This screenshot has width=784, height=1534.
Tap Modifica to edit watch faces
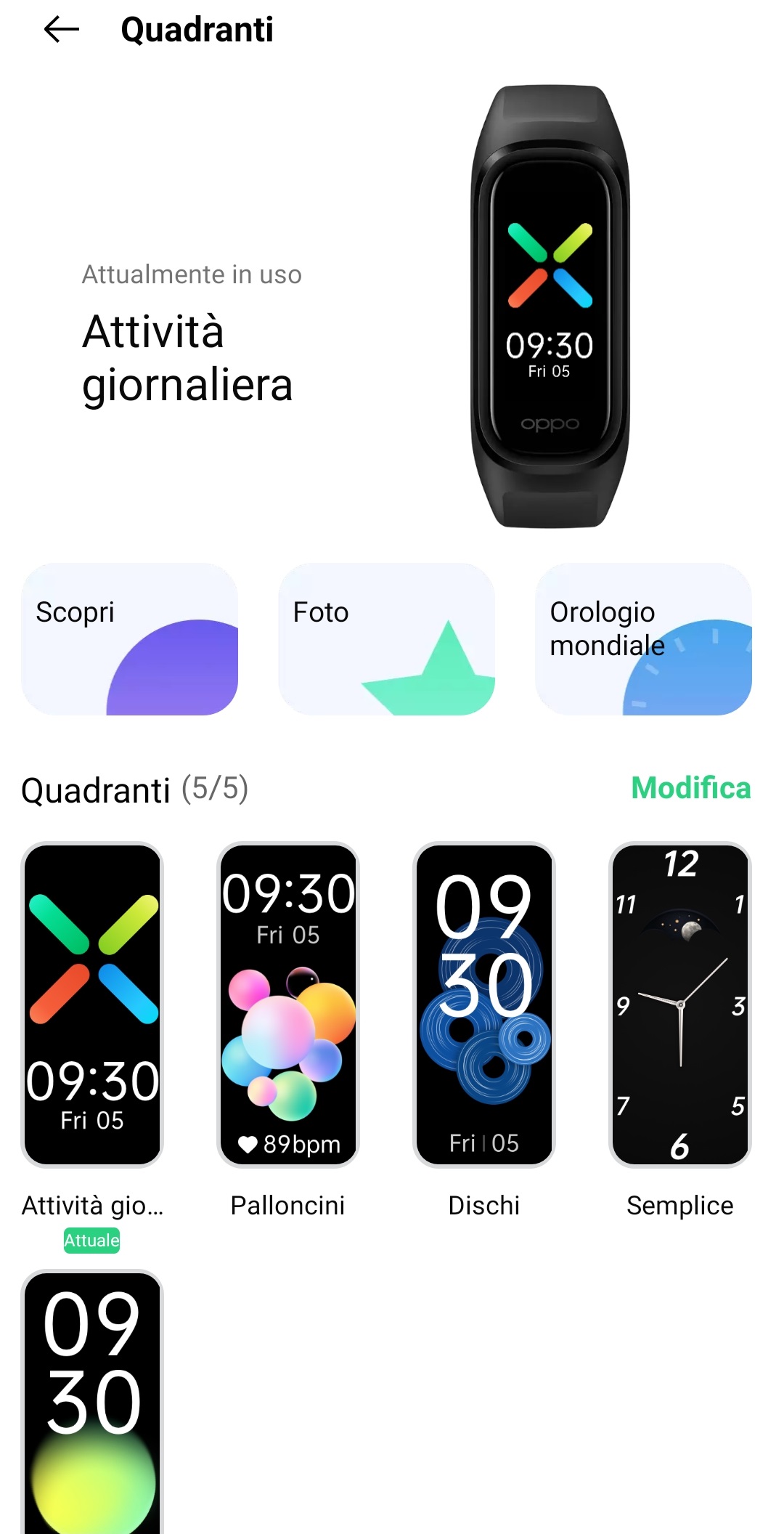(690, 788)
